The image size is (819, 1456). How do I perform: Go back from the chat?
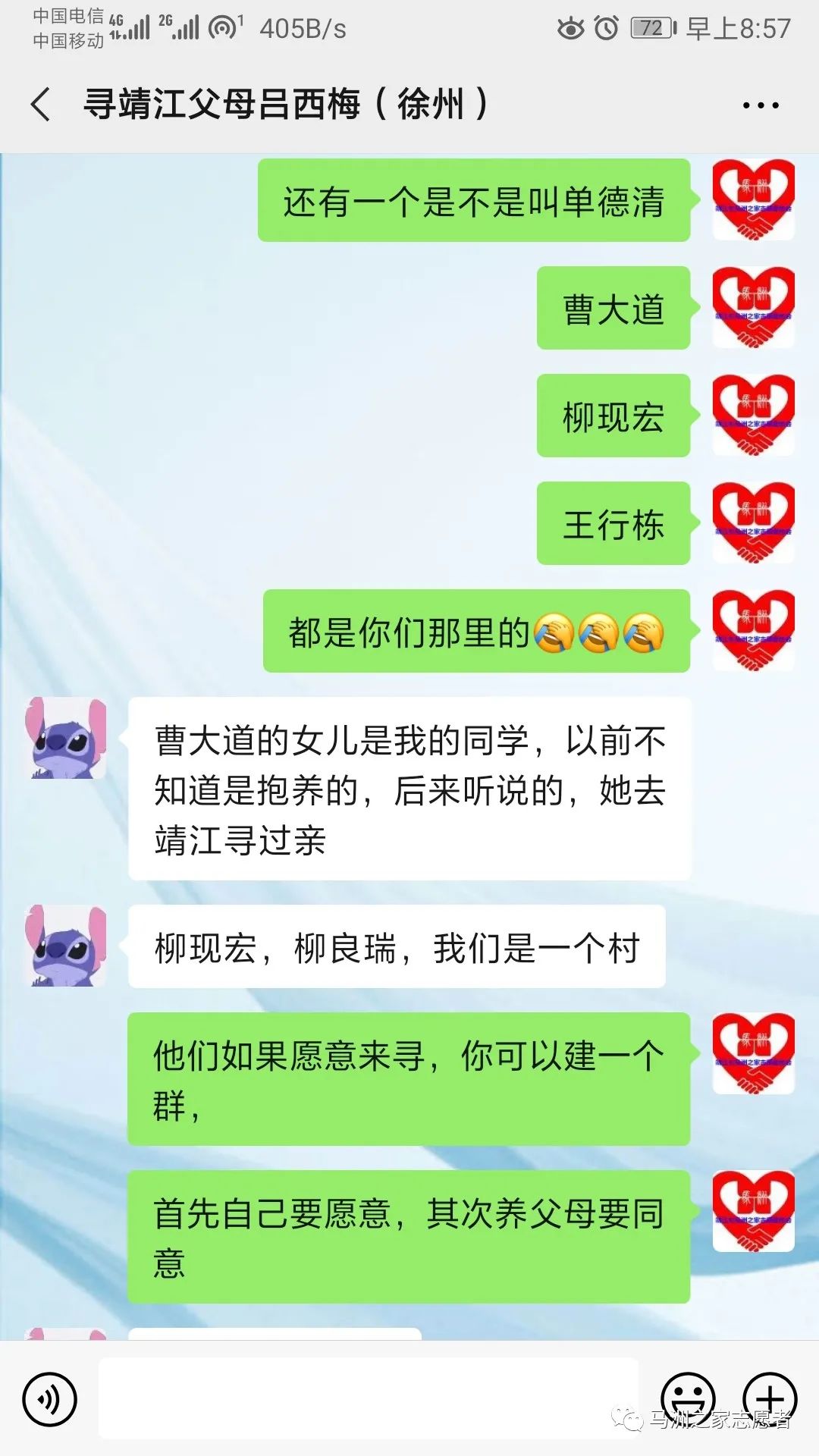pyautogui.click(x=41, y=105)
